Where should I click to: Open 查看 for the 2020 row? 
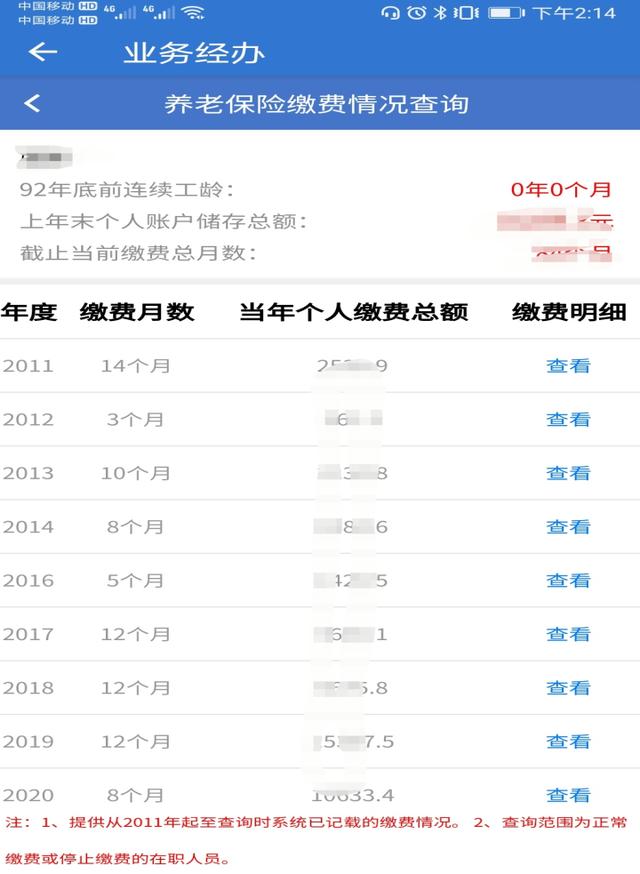[x=568, y=796]
